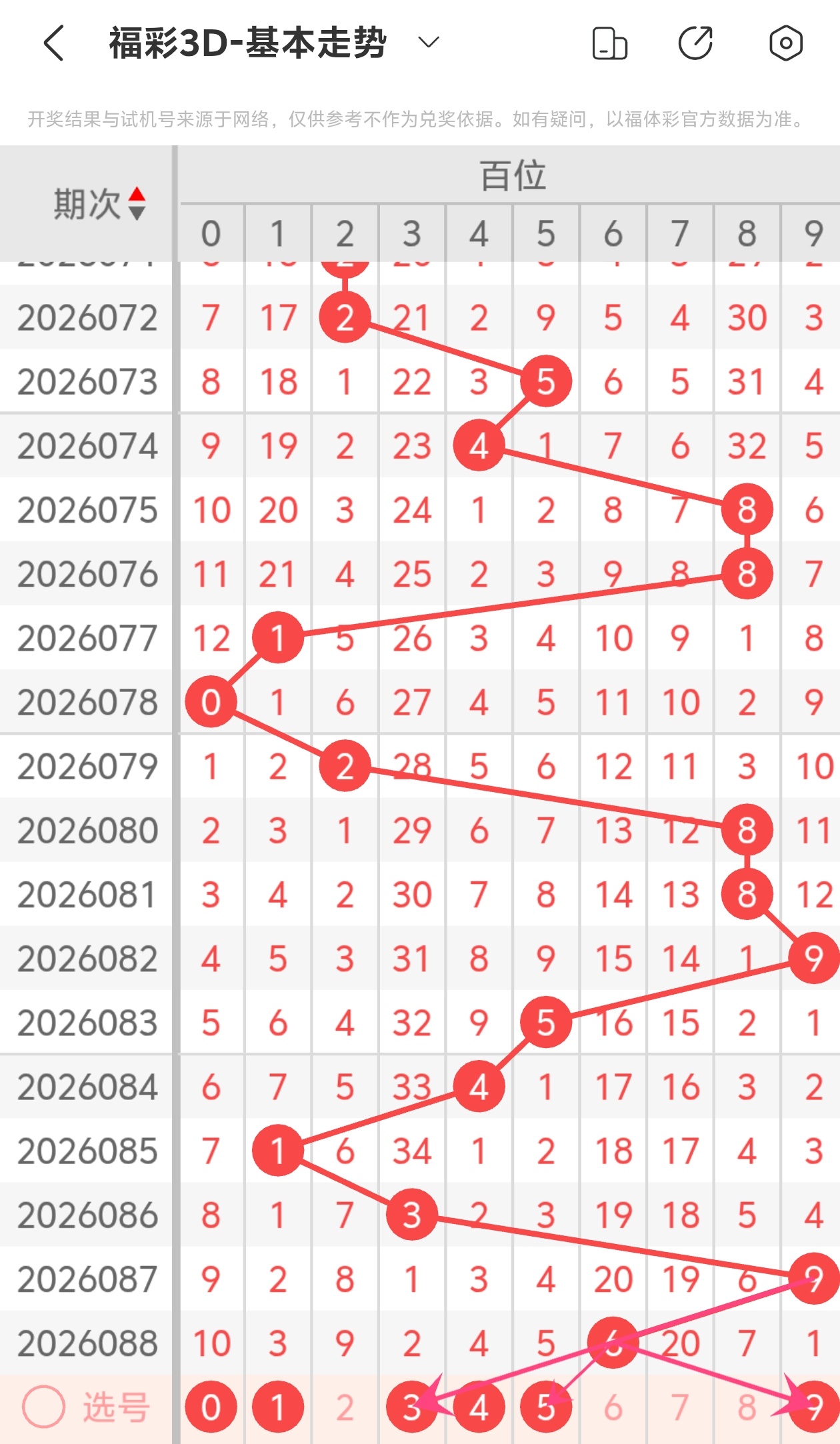Open the chart settings hexagon icon
840x1444 pixels.
785,43
